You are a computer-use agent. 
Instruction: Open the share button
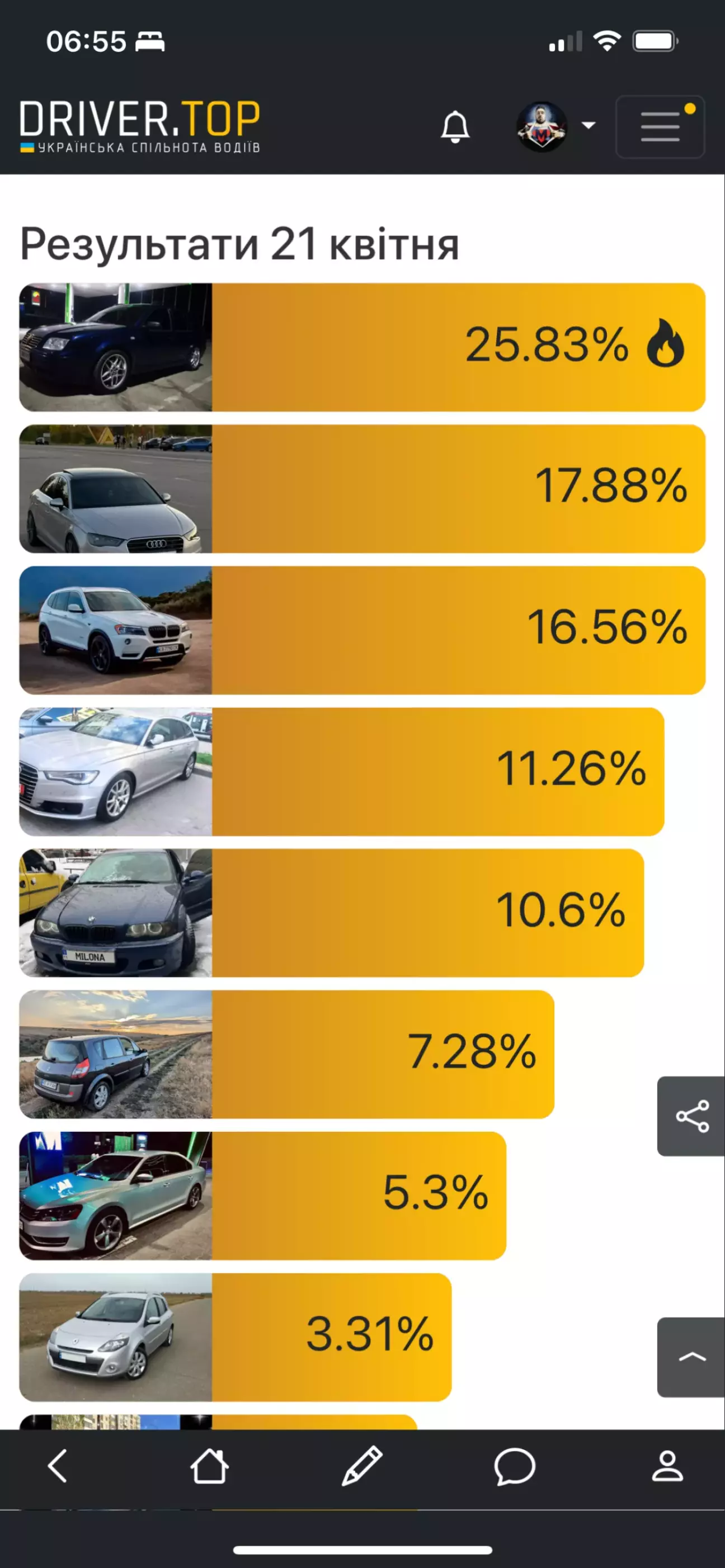coord(691,1116)
